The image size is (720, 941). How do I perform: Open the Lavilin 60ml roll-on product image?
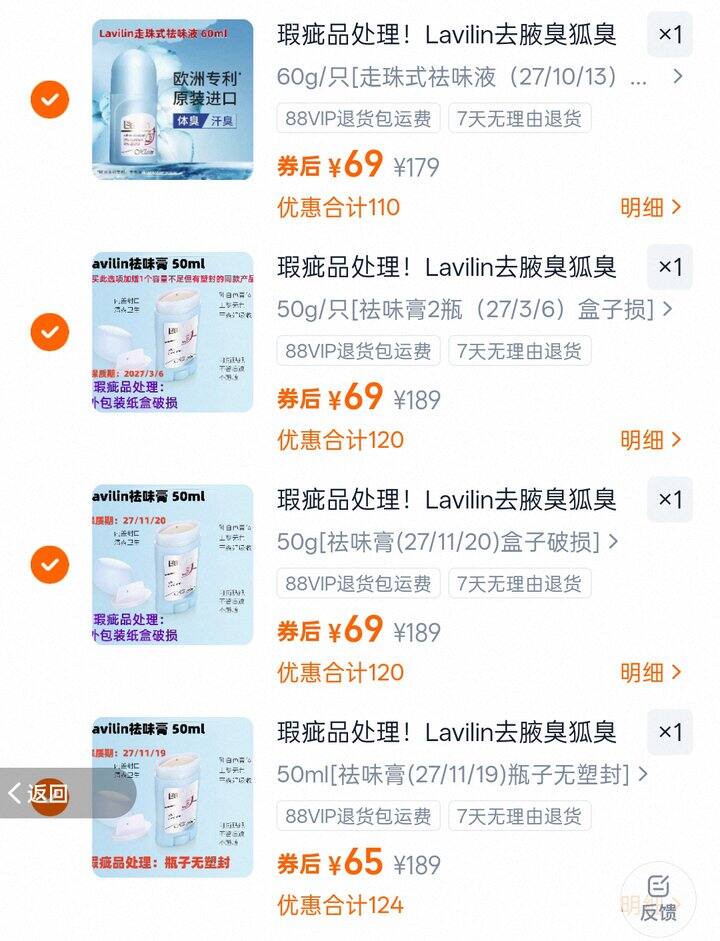pyautogui.click(x=173, y=99)
